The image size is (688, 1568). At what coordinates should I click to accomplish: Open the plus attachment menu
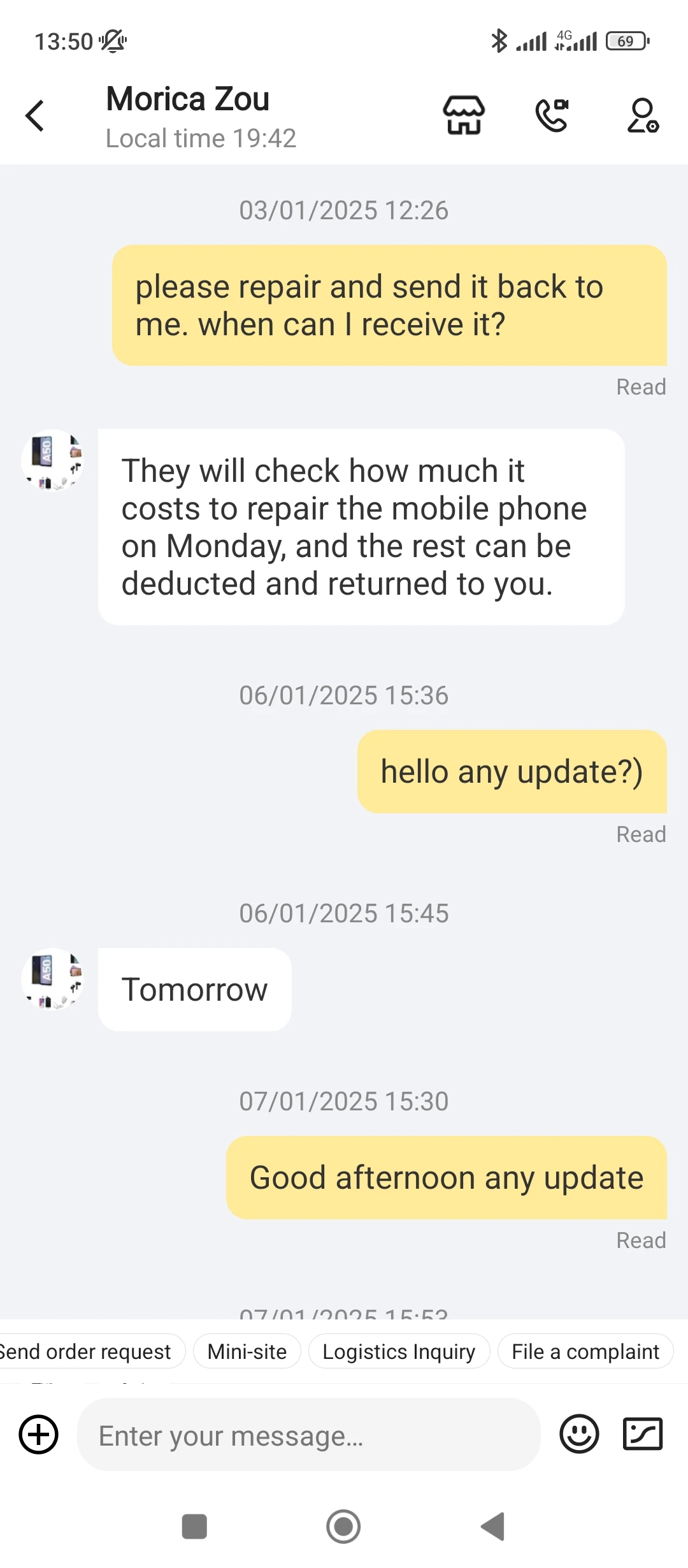click(x=39, y=1435)
